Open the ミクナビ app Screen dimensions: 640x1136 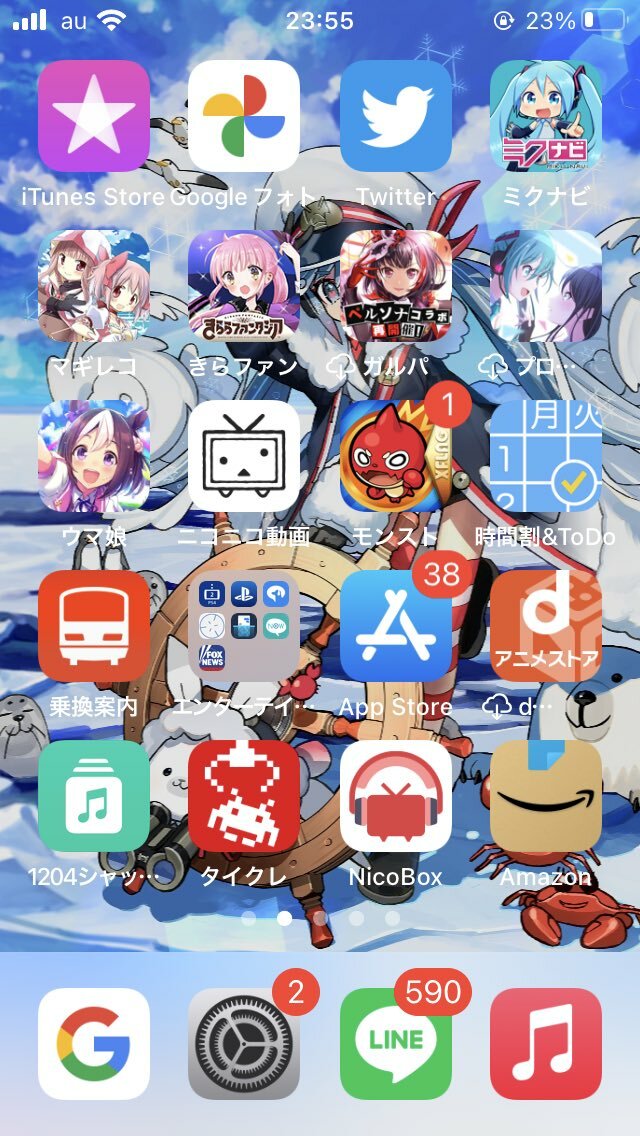pyautogui.click(x=546, y=116)
